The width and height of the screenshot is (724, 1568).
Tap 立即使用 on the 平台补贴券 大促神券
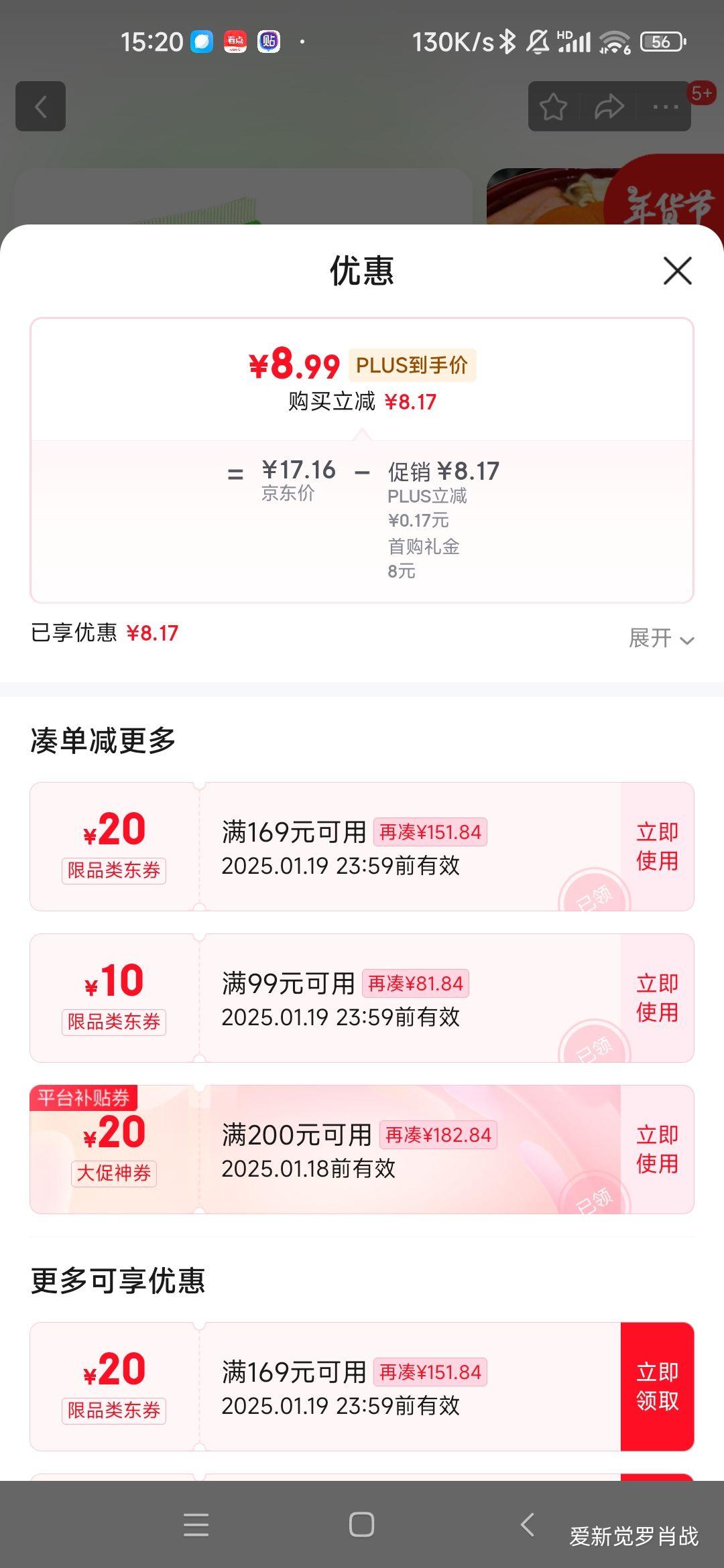(658, 1149)
